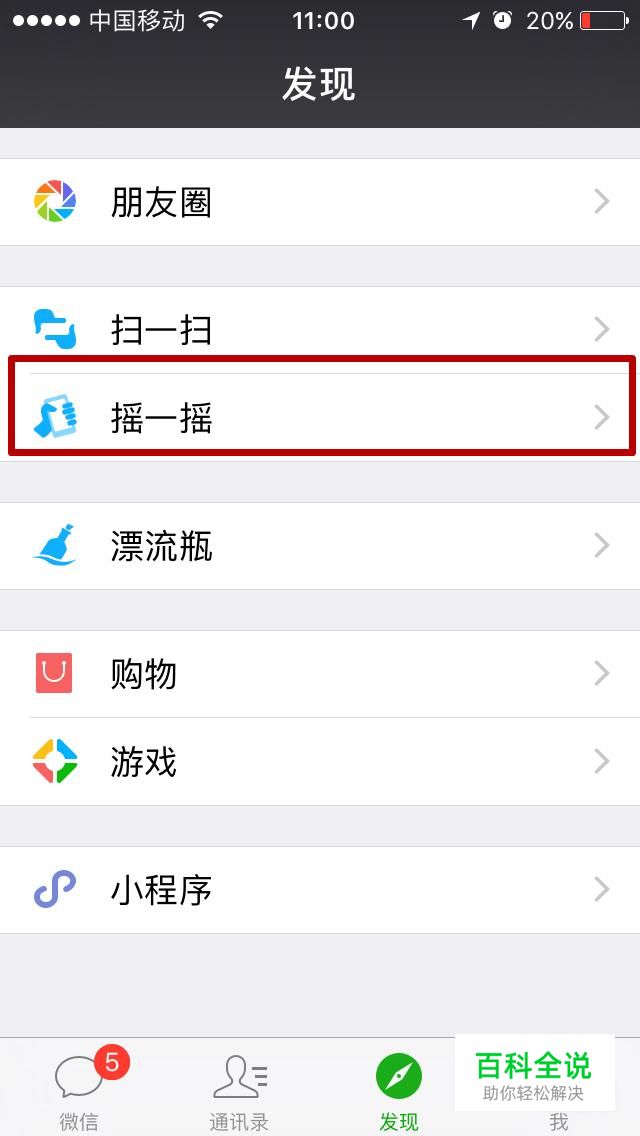Image resolution: width=640 pixels, height=1136 pixels.
Task: Open 朋友圈 Moments
Action: coord(320,202)
